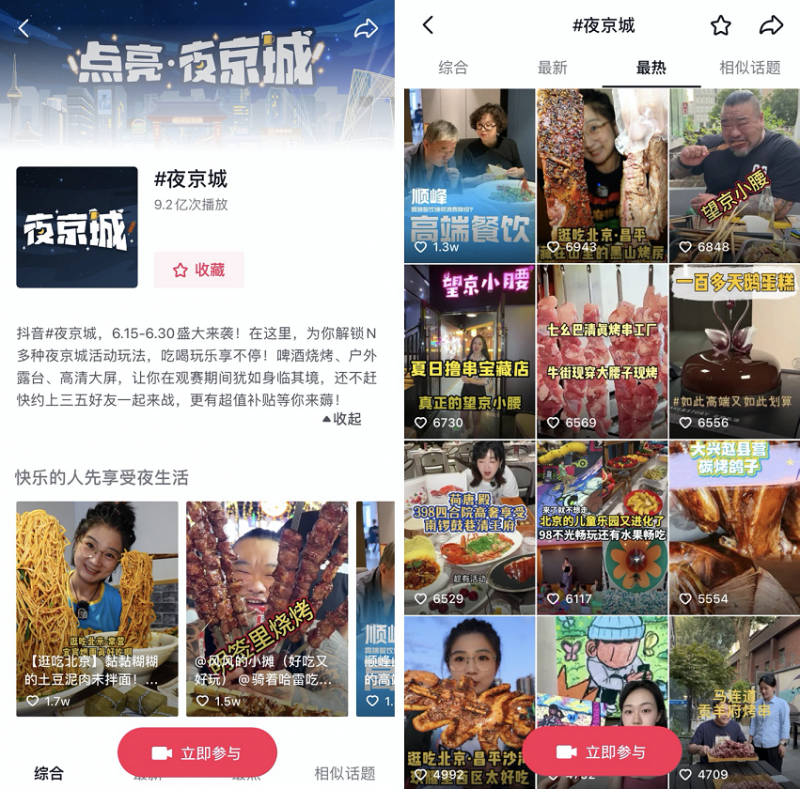Open the 土豆泥肉末拌面 video card
800x789 pixels.
point(96,608)
